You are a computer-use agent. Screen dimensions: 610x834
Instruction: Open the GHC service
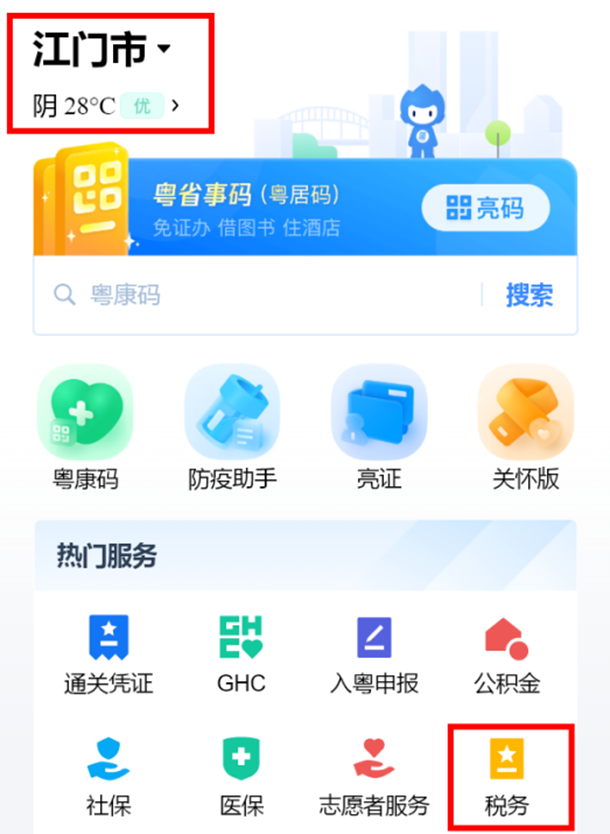point(241,655)
